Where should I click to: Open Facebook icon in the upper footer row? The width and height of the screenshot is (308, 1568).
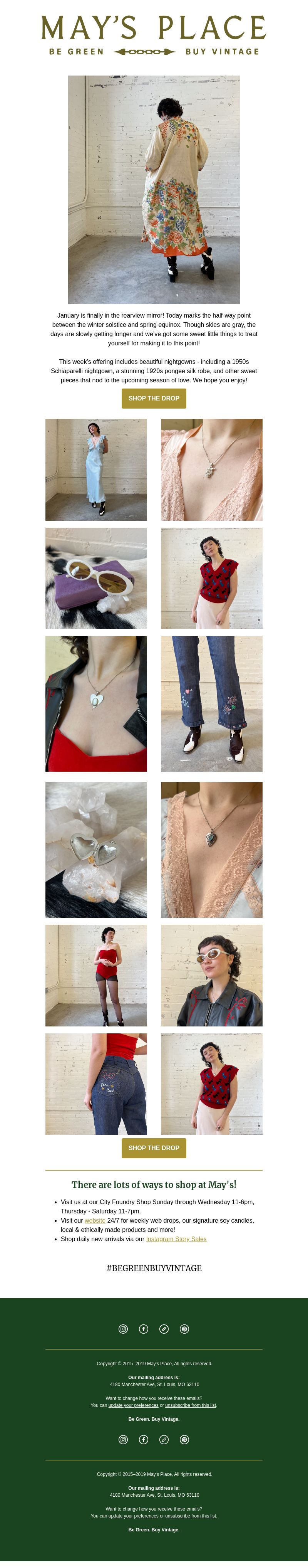pos(143,1329)
